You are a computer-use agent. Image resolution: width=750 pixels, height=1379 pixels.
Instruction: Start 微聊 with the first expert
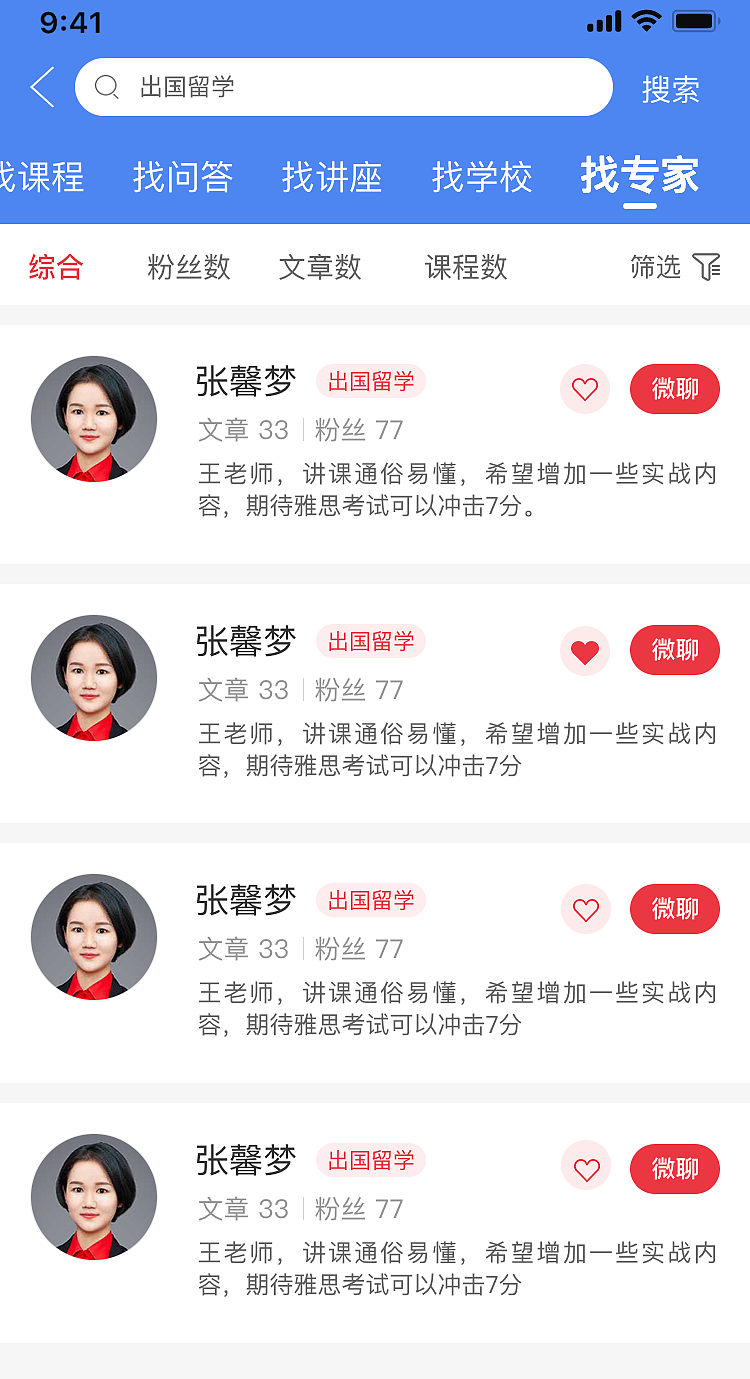[x=675, y=389]
